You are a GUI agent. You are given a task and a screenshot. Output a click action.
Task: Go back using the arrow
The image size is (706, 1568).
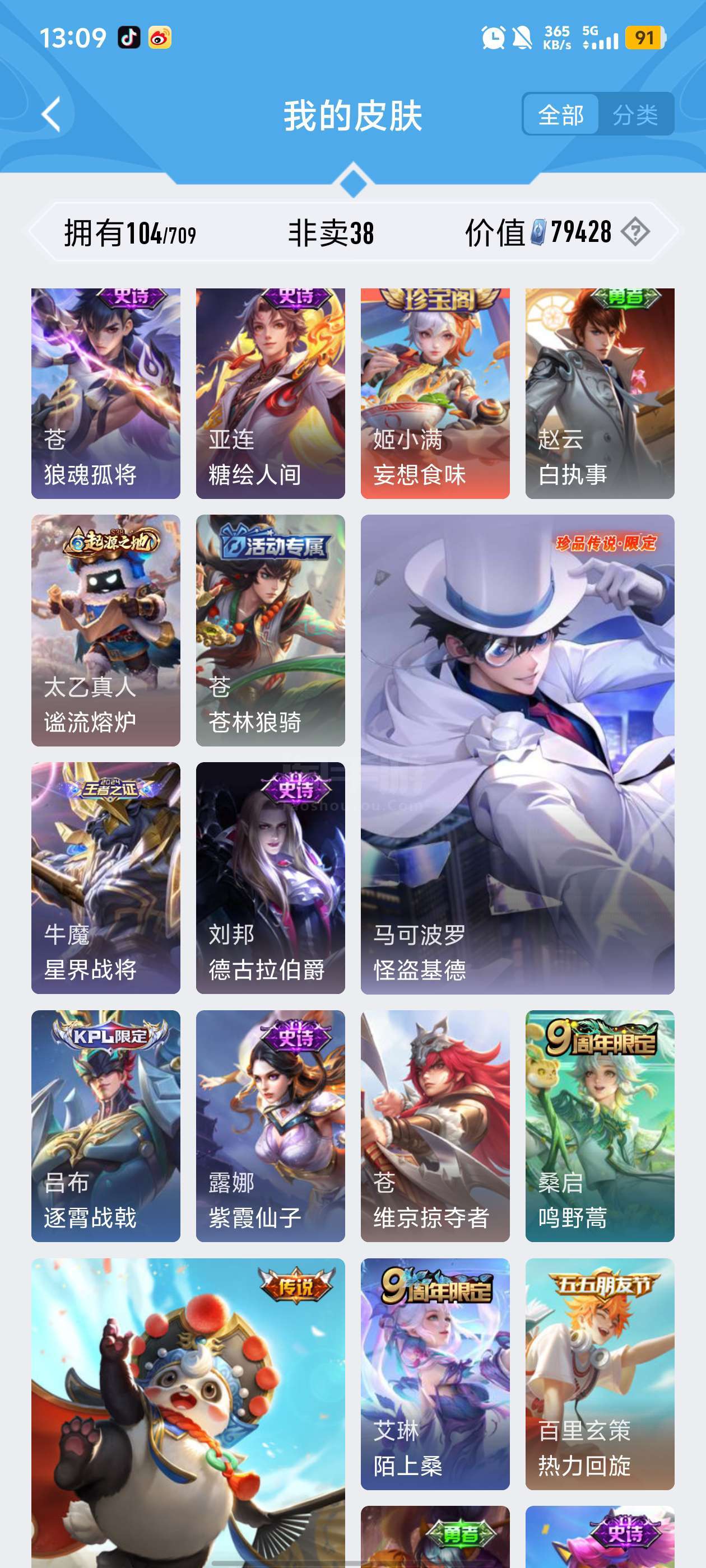52,114
